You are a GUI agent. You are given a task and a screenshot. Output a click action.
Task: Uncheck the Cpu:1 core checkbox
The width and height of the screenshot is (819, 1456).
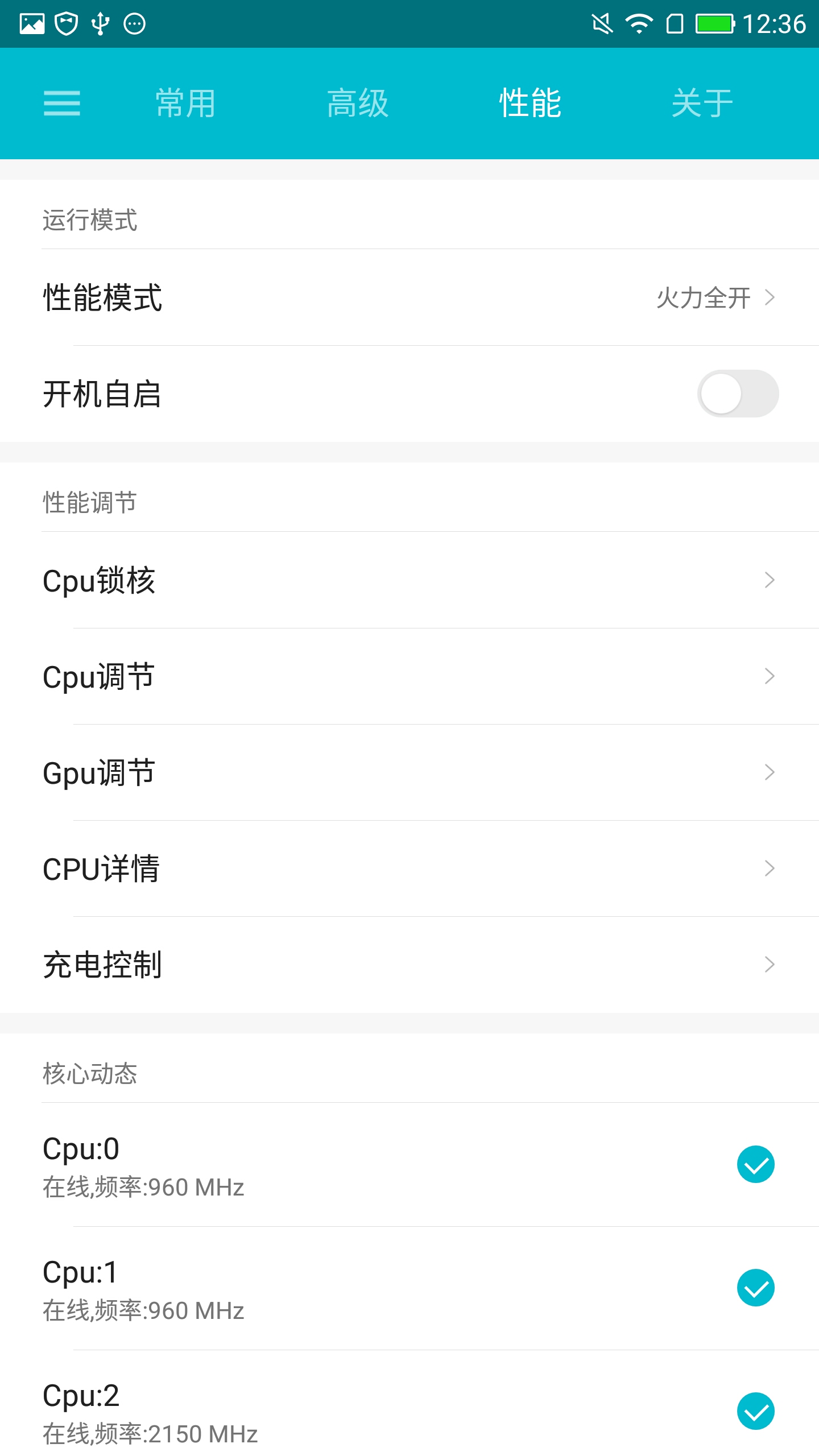pos(755,1288)
